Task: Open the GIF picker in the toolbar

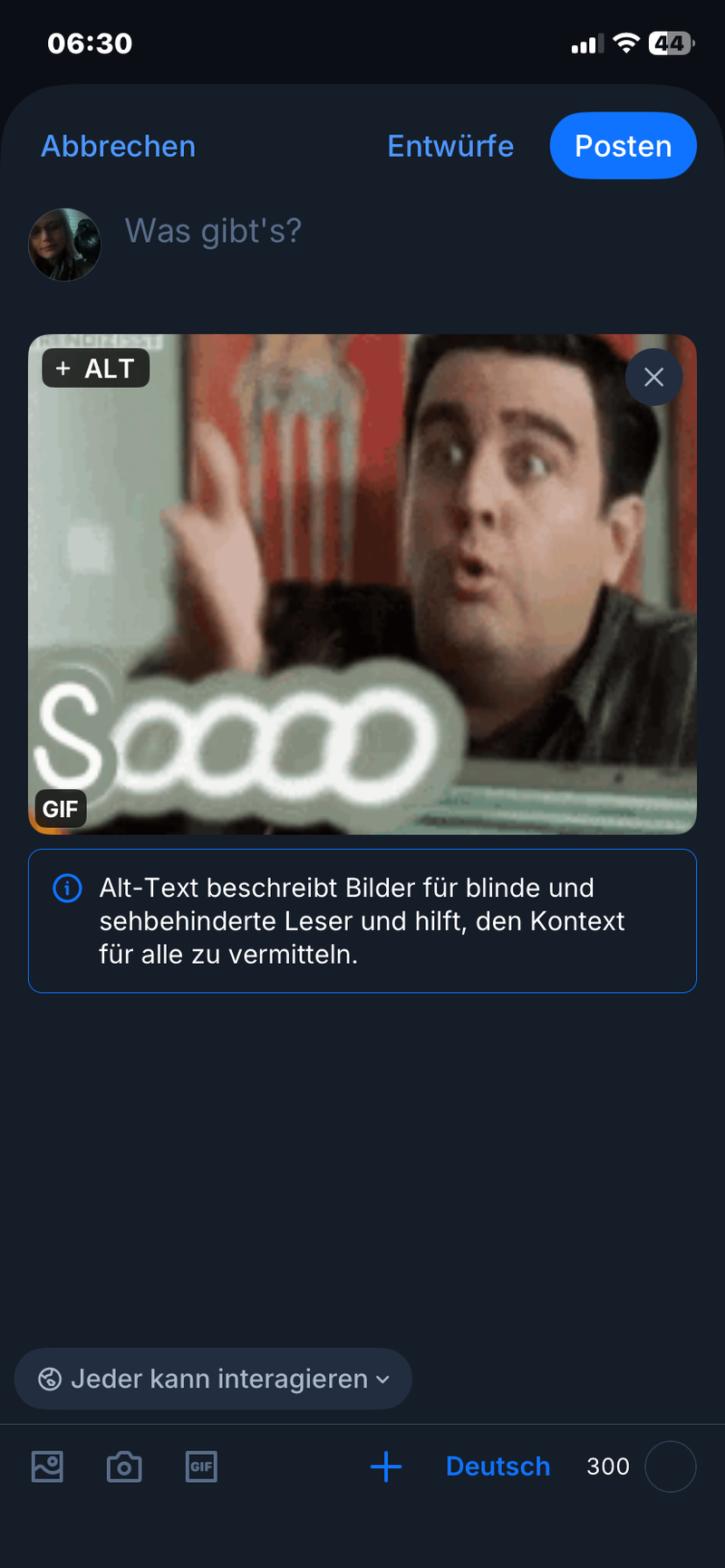Action: [201, 1466]
